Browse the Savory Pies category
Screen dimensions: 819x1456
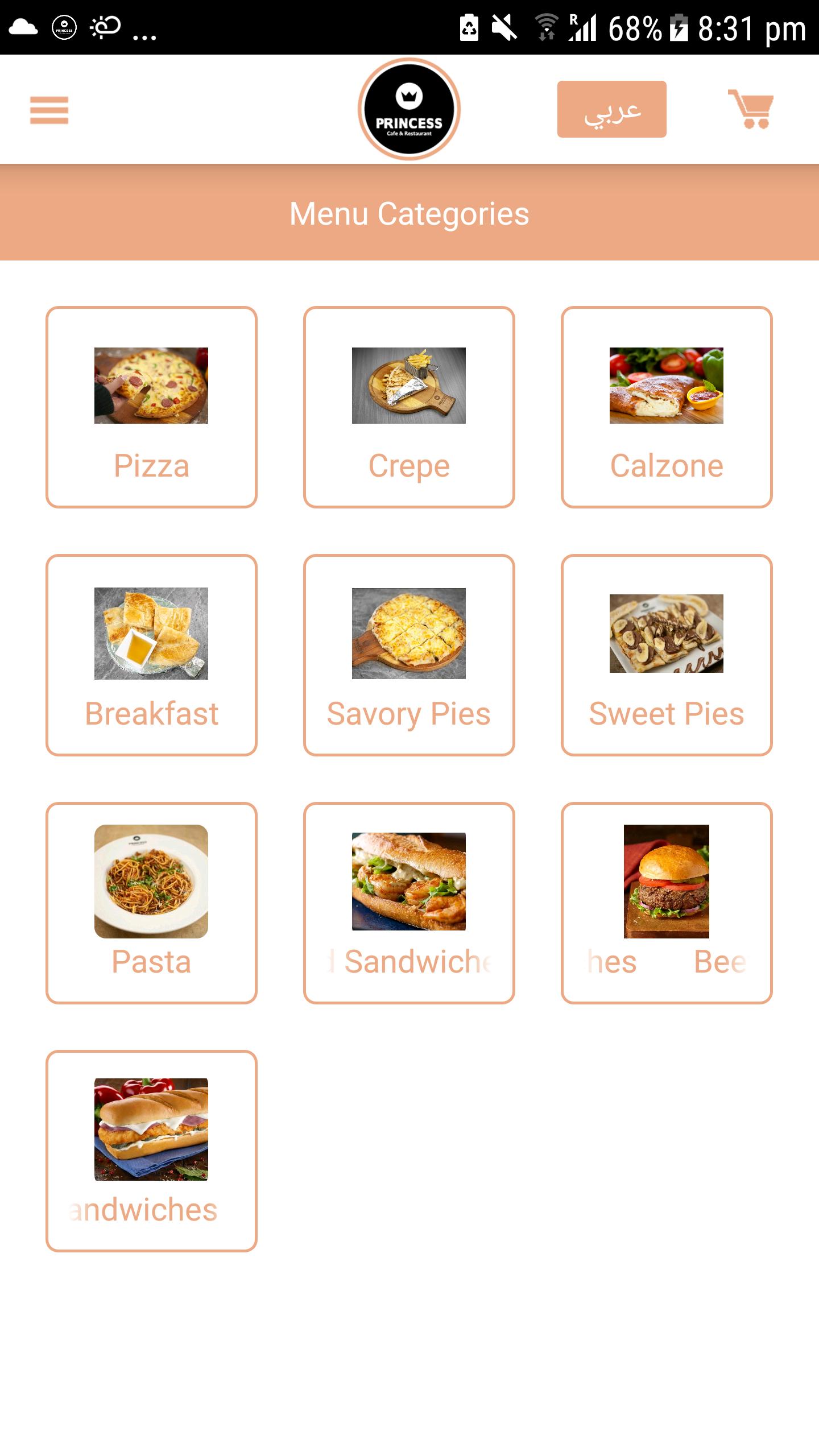click(x=409, y=655)
